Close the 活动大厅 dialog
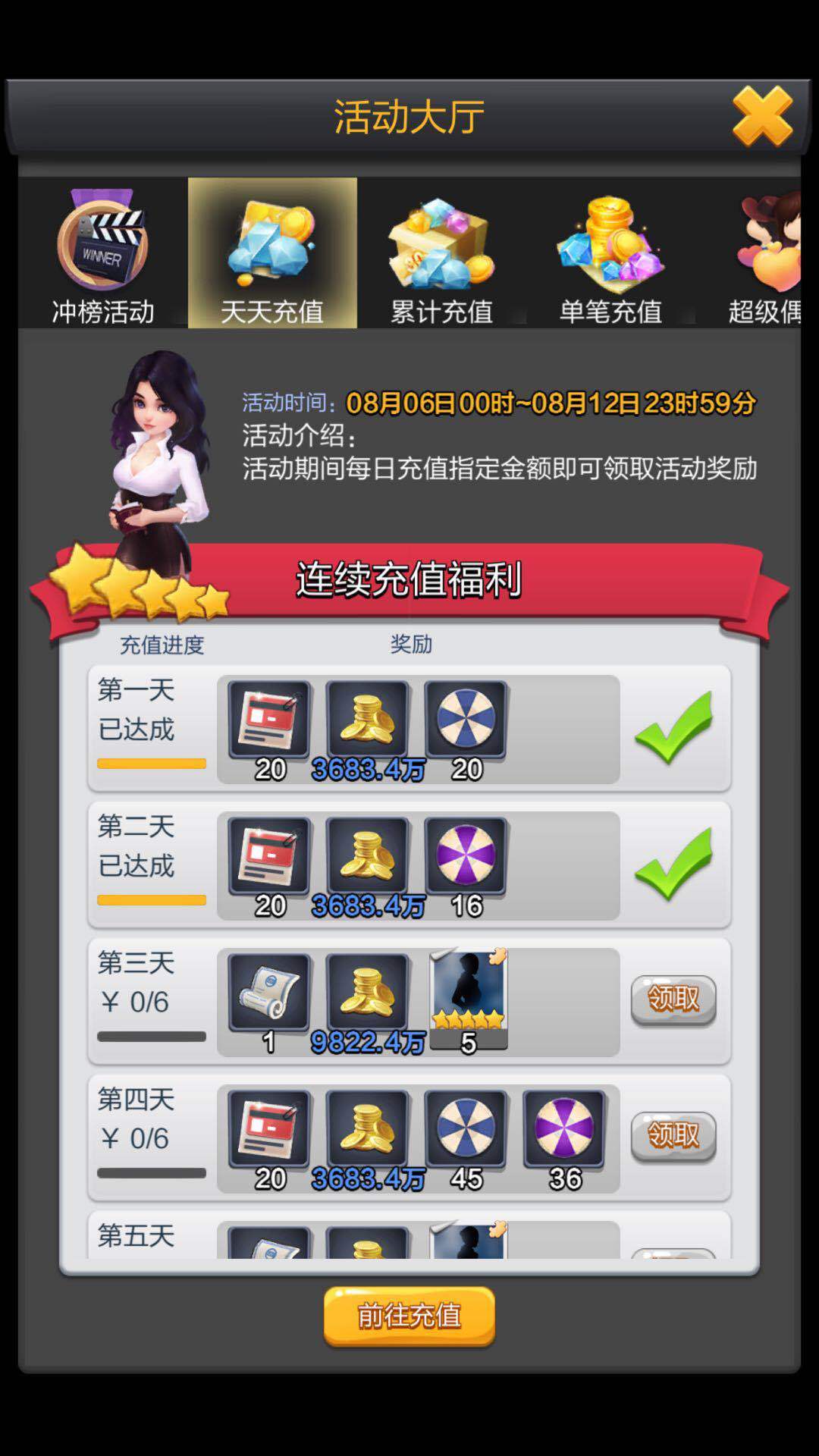Viewport: 819px width, 1456px height. [761, 116]
